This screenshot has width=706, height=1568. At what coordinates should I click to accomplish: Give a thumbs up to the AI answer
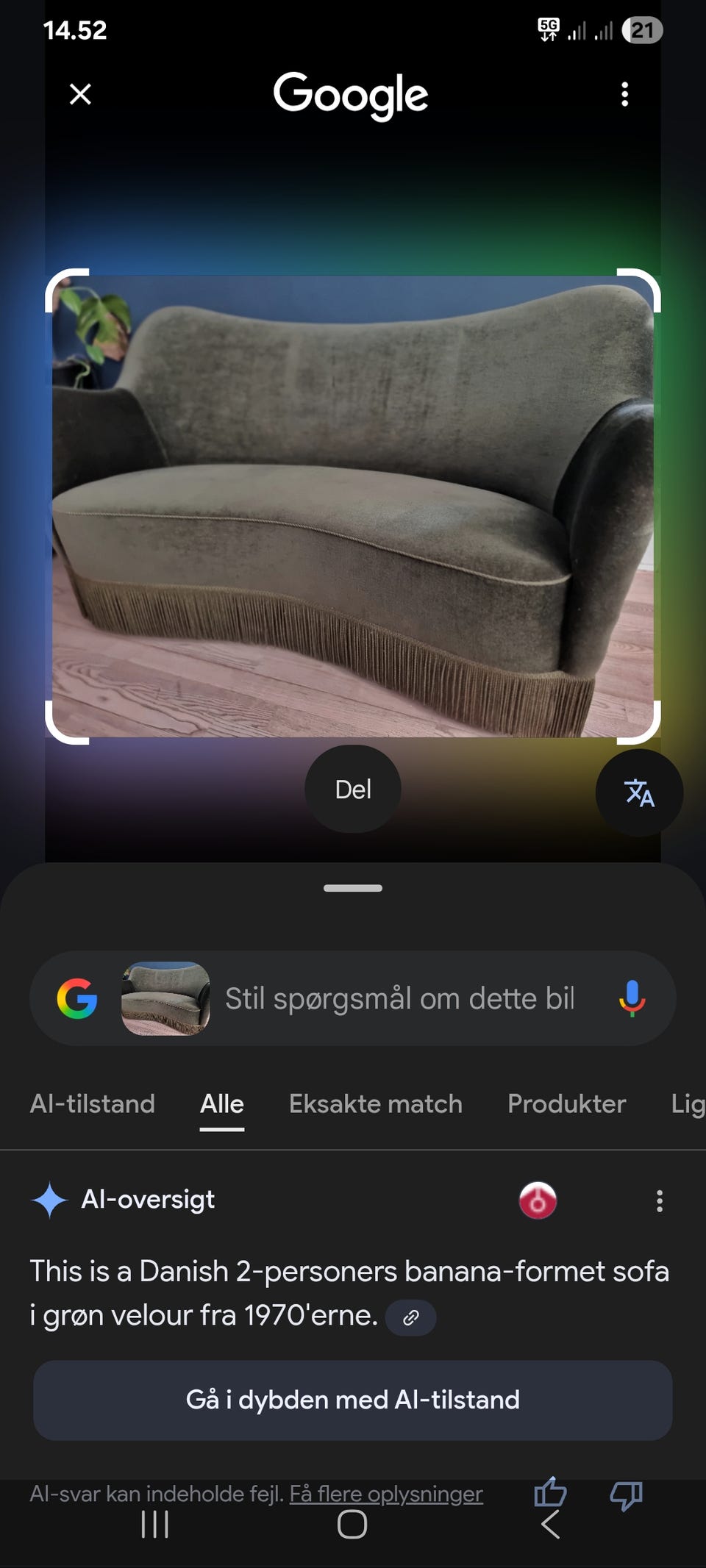(550, 1492)
